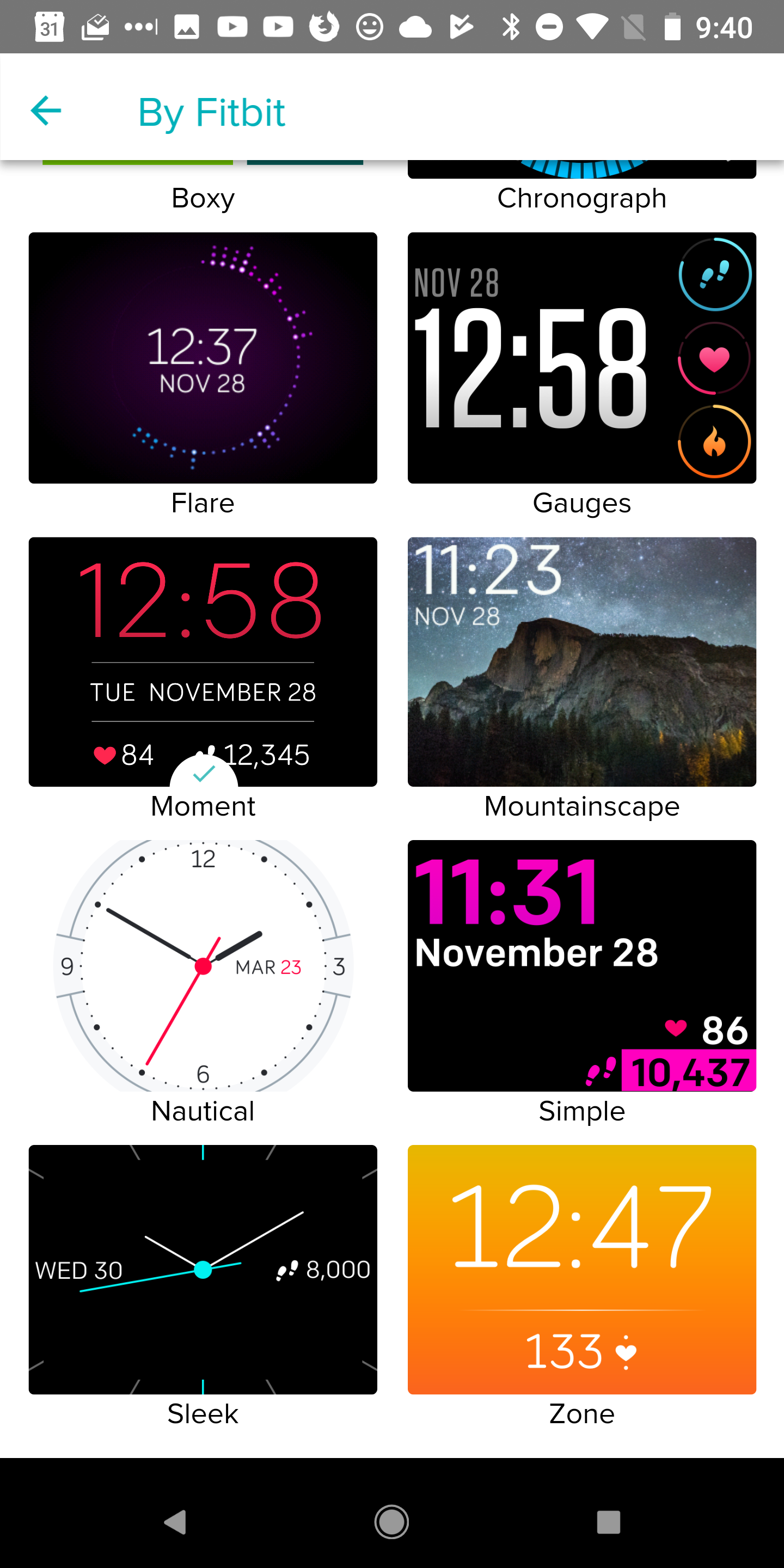
Task: Pick the Simple clock face
Action: click(x=582, y=965)
